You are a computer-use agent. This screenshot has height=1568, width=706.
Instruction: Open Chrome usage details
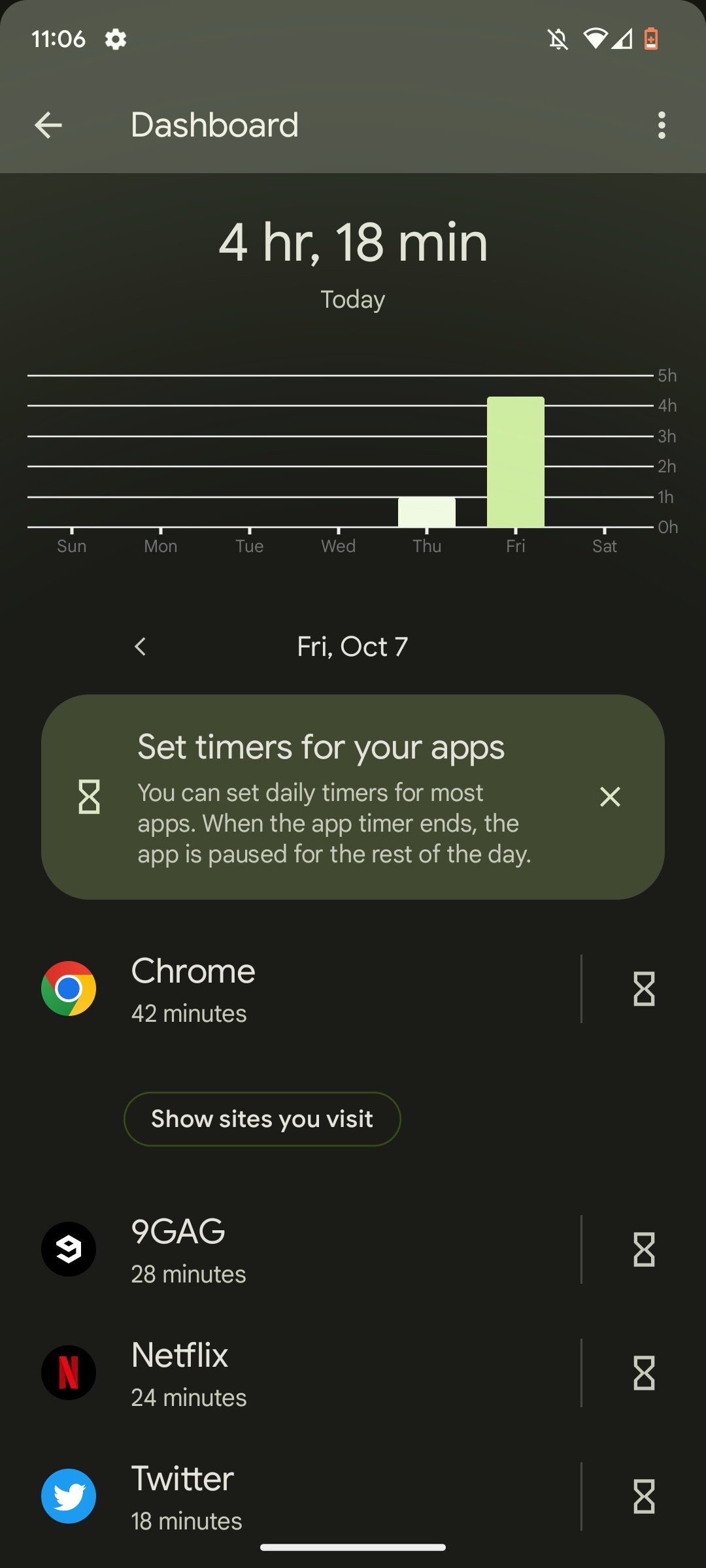(x=307, y=988)
